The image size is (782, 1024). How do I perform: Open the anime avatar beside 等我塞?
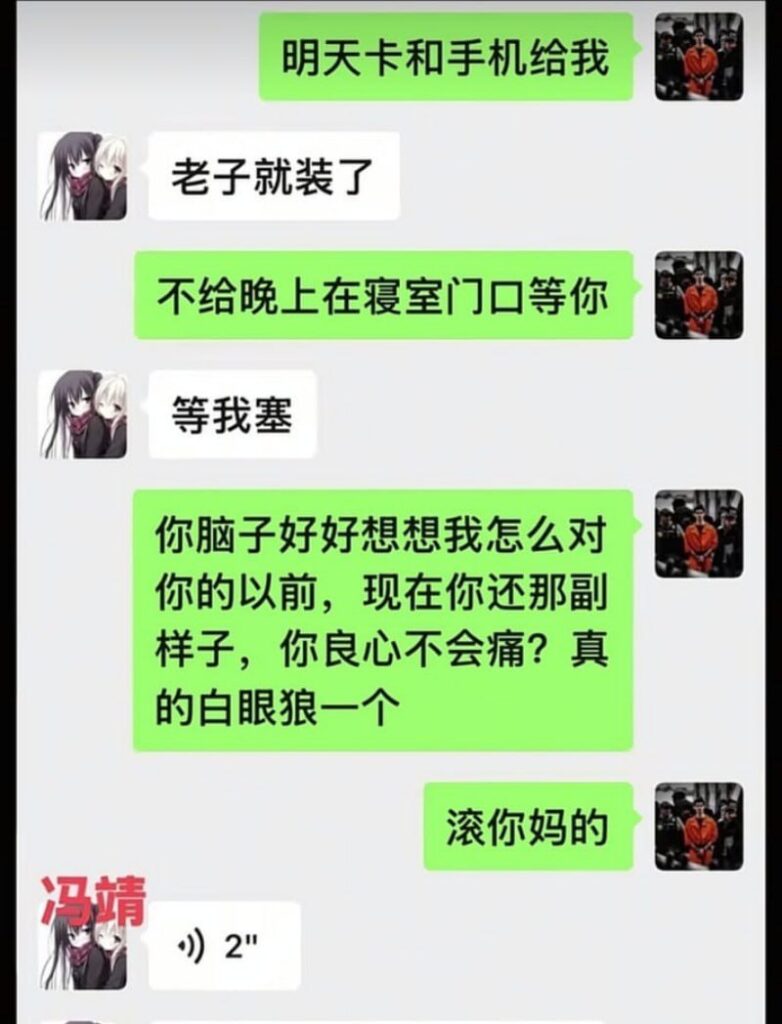pos(83,414)
